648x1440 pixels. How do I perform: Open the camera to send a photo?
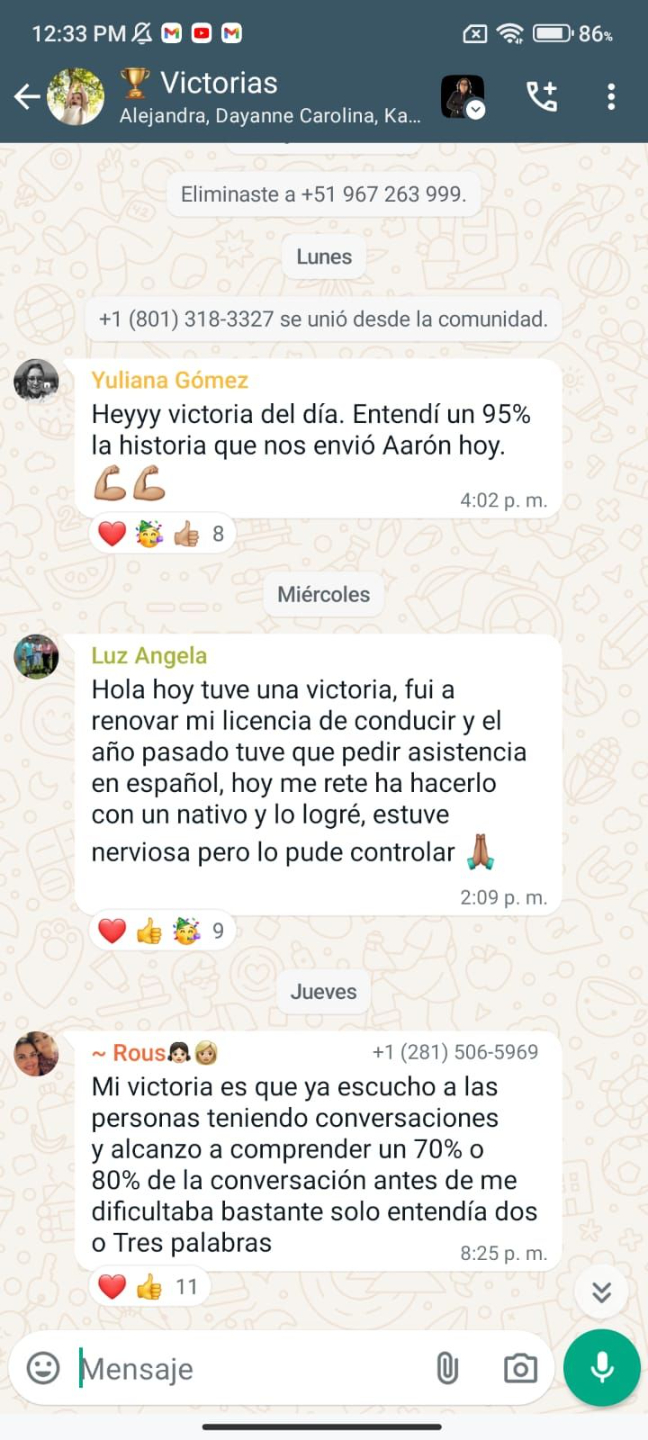pos(520,1368)
